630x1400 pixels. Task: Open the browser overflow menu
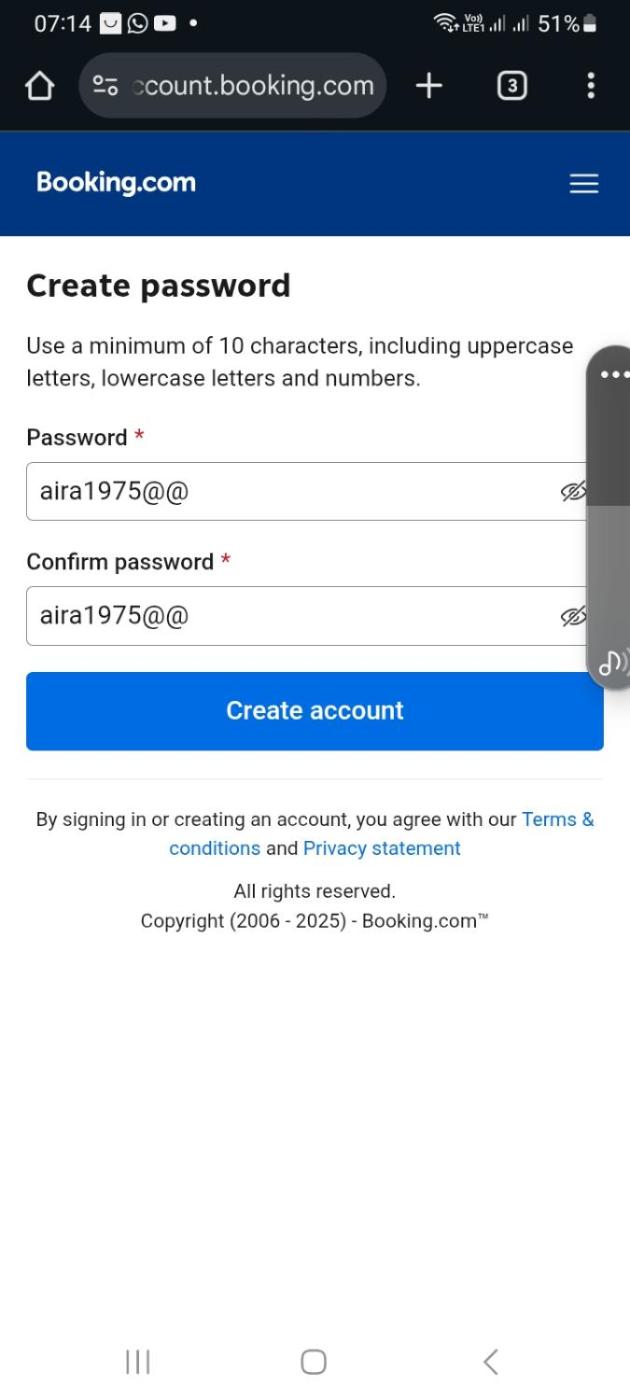tap(591, 86)
